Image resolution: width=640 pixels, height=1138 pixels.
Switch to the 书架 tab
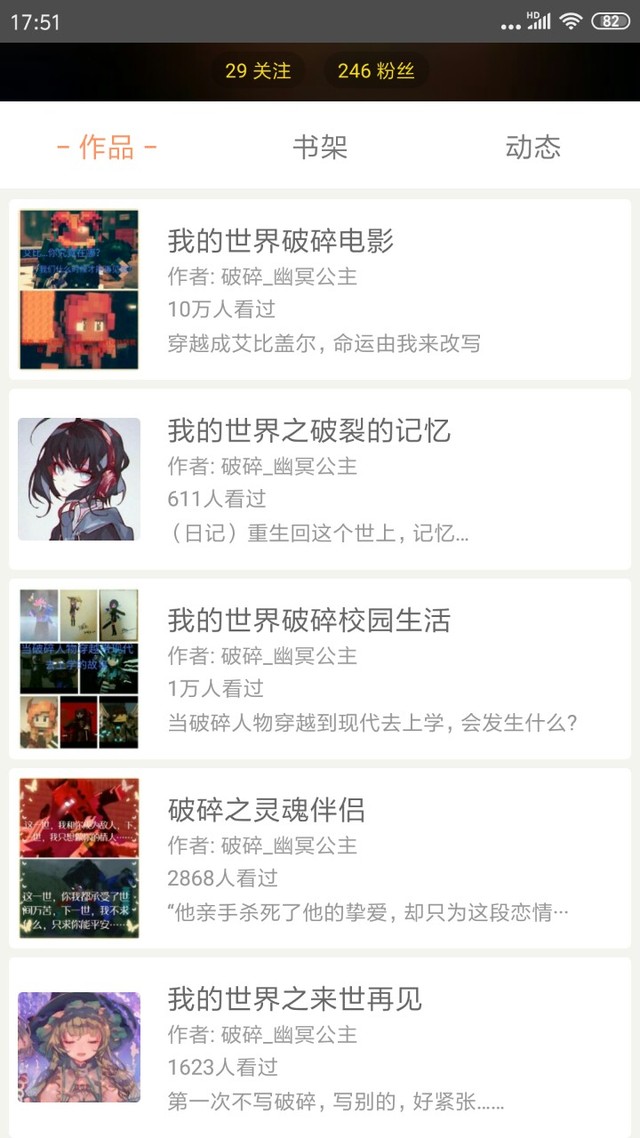pos(320,147)
